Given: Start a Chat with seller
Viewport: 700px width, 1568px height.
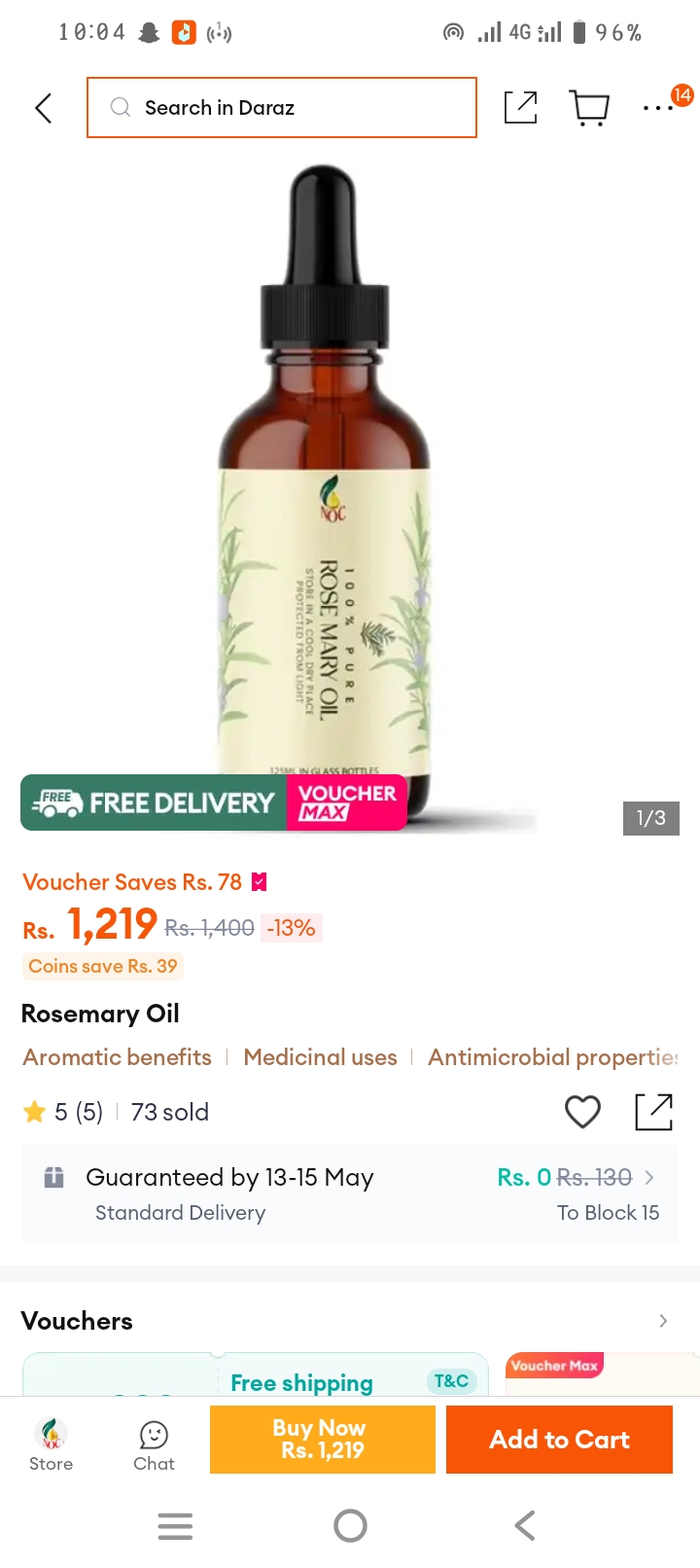Looking at the screenshot, I should pyautogui.click(x=154, y=1445).
